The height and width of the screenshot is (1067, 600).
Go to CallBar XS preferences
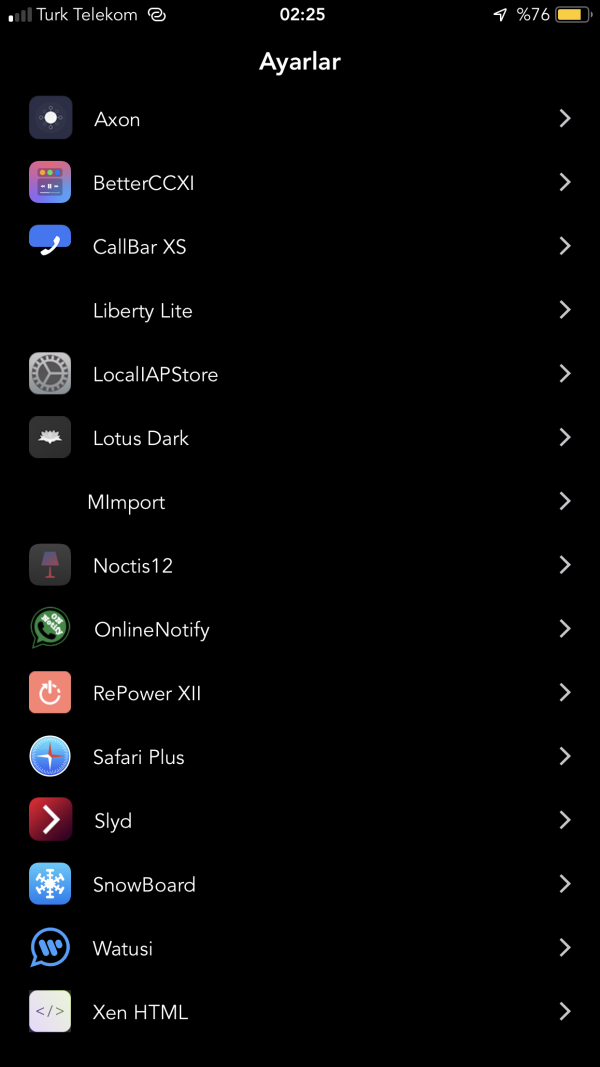(x=139, y=247)
